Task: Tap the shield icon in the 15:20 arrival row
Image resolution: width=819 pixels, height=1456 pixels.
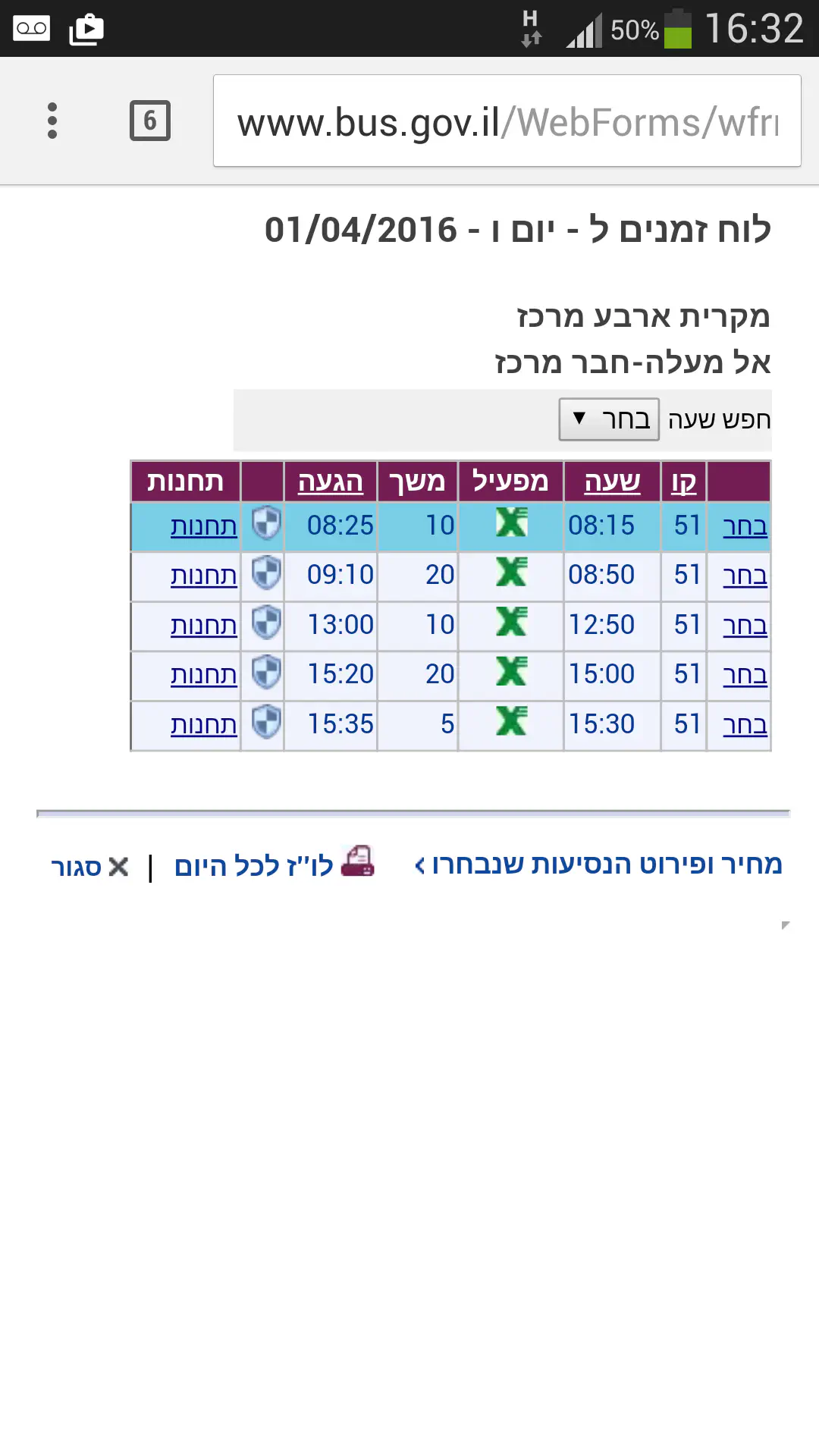Action: click(x=266, y=673)
